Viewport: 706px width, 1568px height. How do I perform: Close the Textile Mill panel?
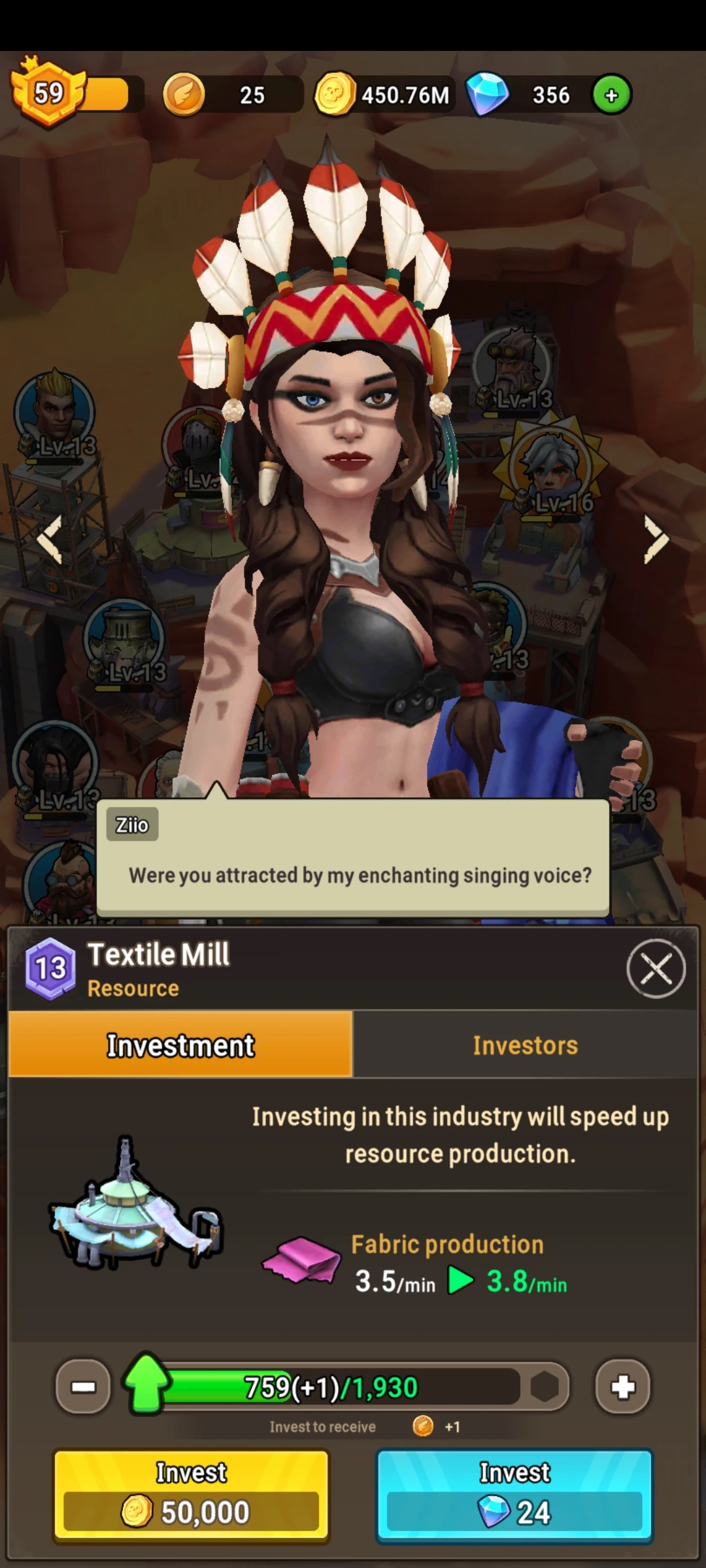656,968
